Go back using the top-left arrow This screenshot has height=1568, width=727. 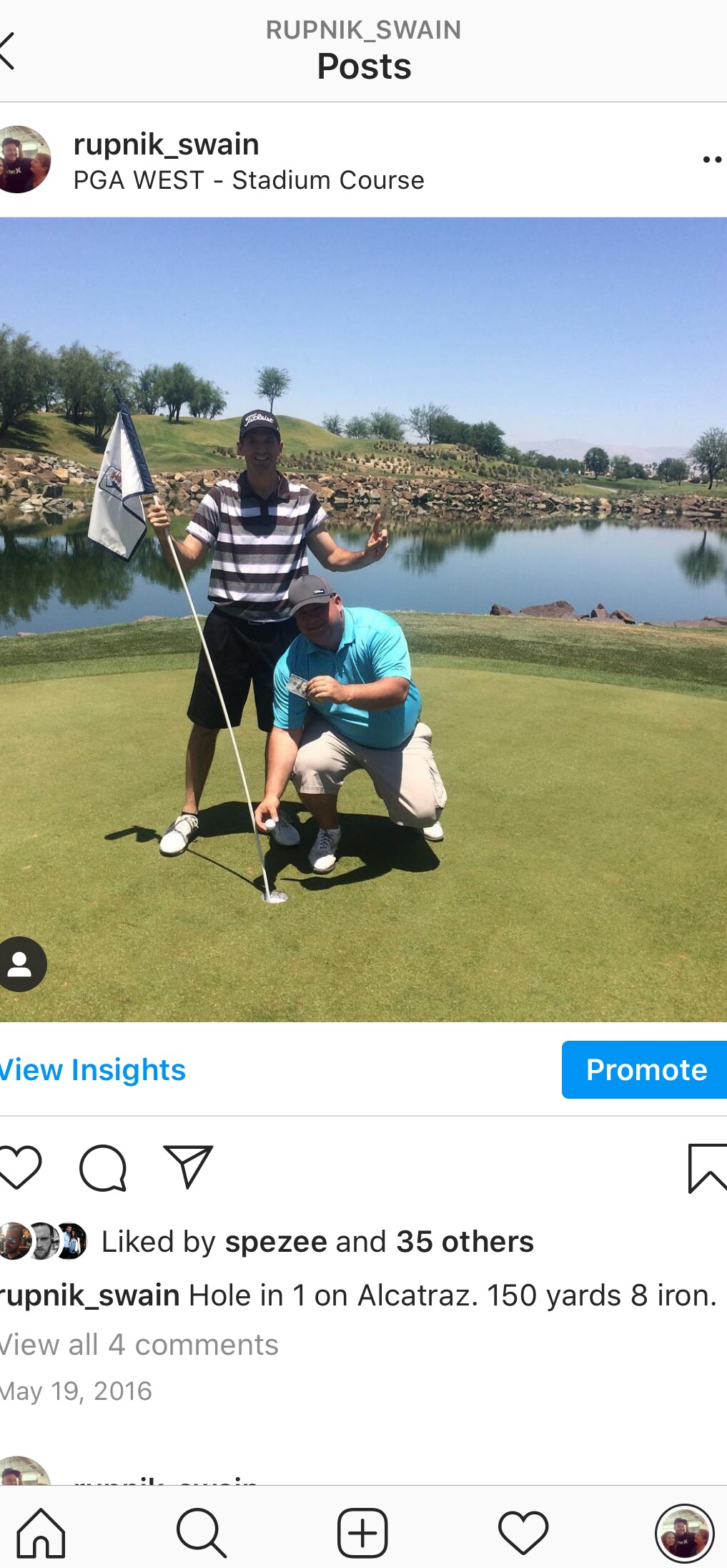[9, 51]
